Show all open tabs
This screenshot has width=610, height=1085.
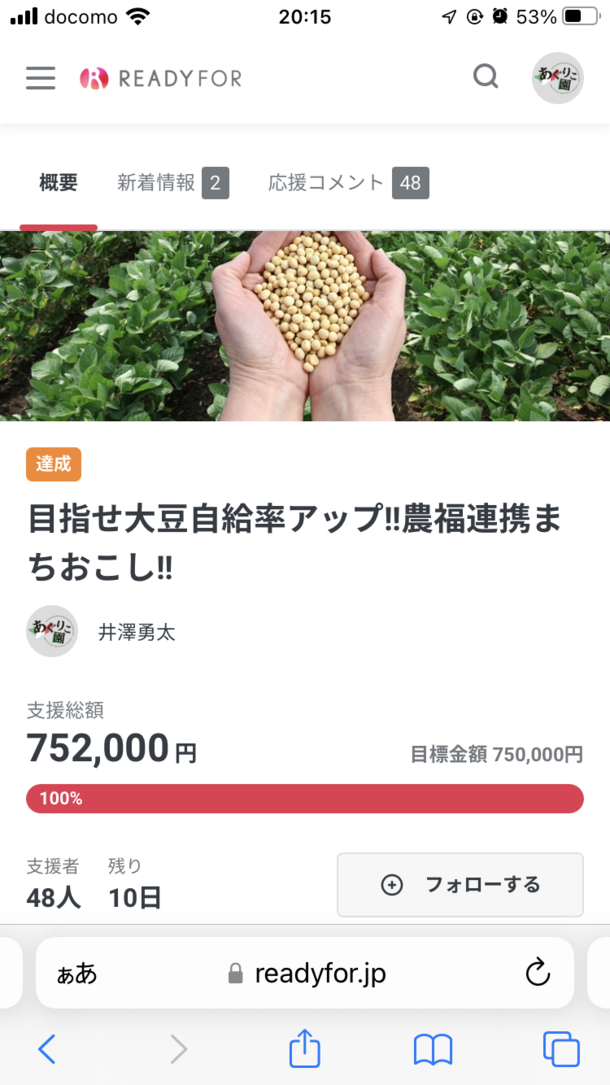[x=561, y=1049]
